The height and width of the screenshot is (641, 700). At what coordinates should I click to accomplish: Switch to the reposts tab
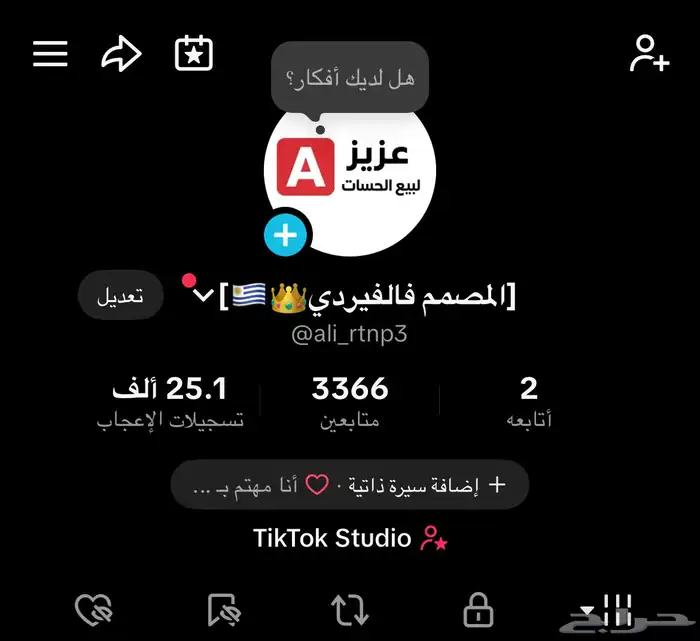coord(350,609)
